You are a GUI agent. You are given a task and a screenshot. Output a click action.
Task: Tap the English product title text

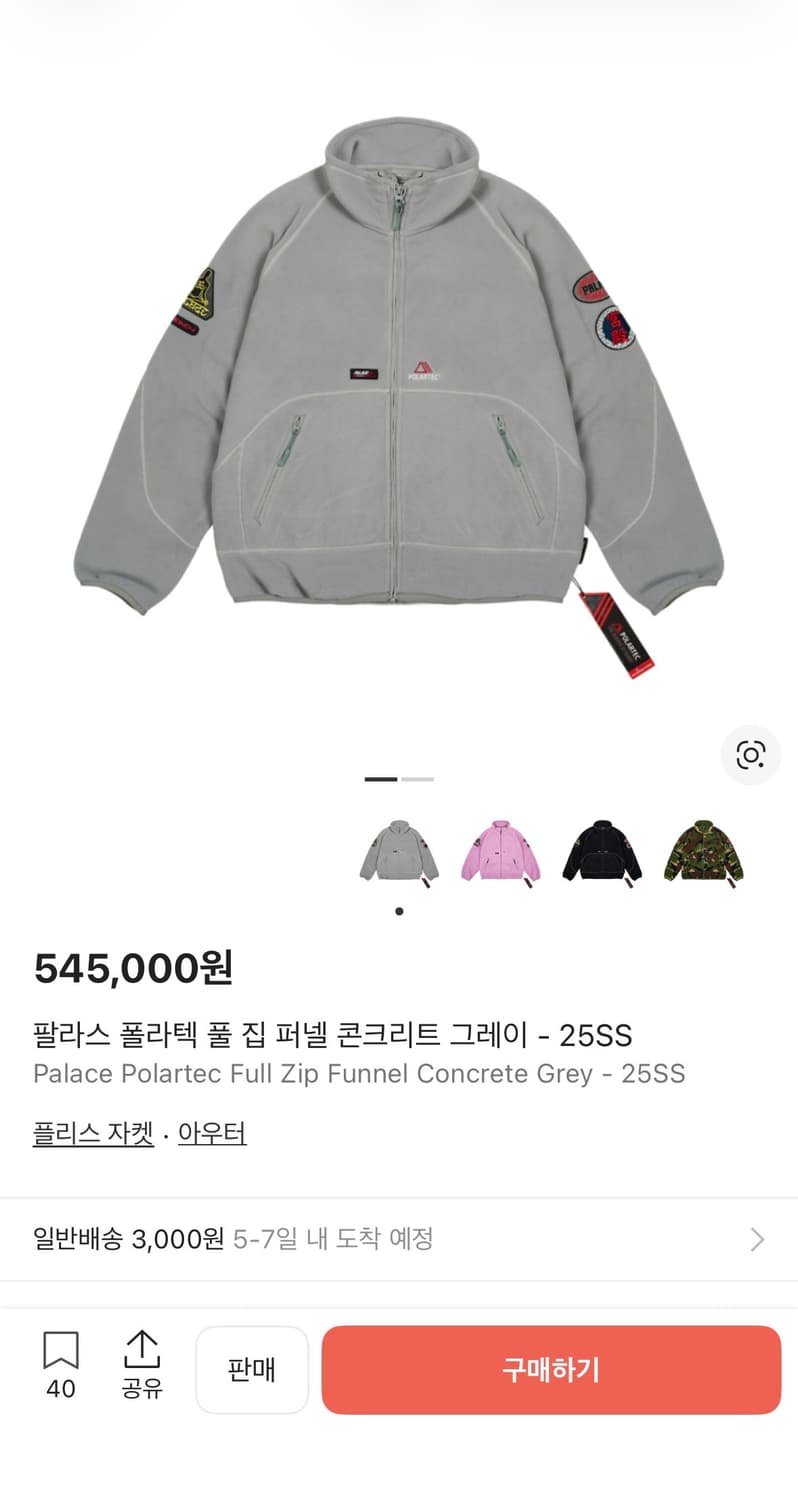(360, 1074)
